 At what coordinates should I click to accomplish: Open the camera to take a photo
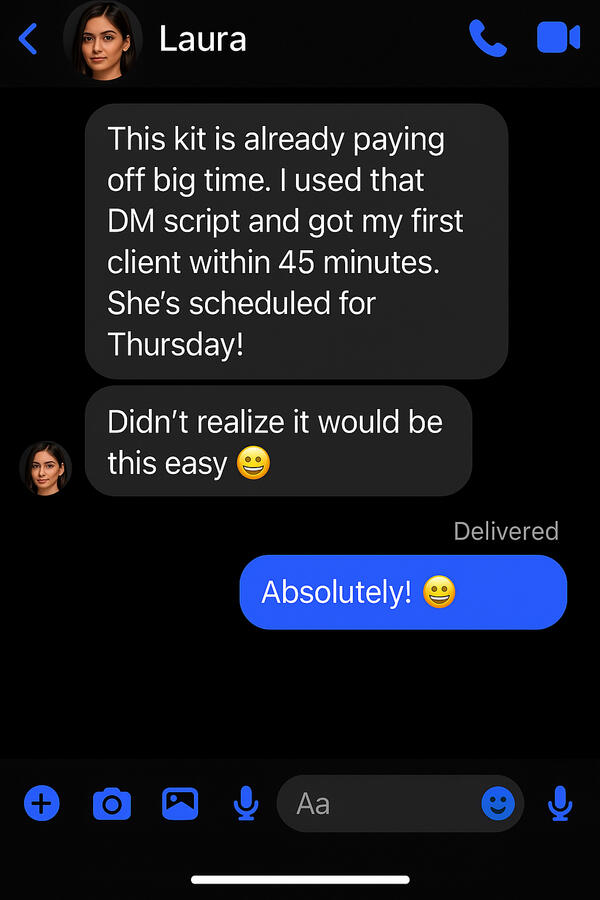[x=111, y=803]
